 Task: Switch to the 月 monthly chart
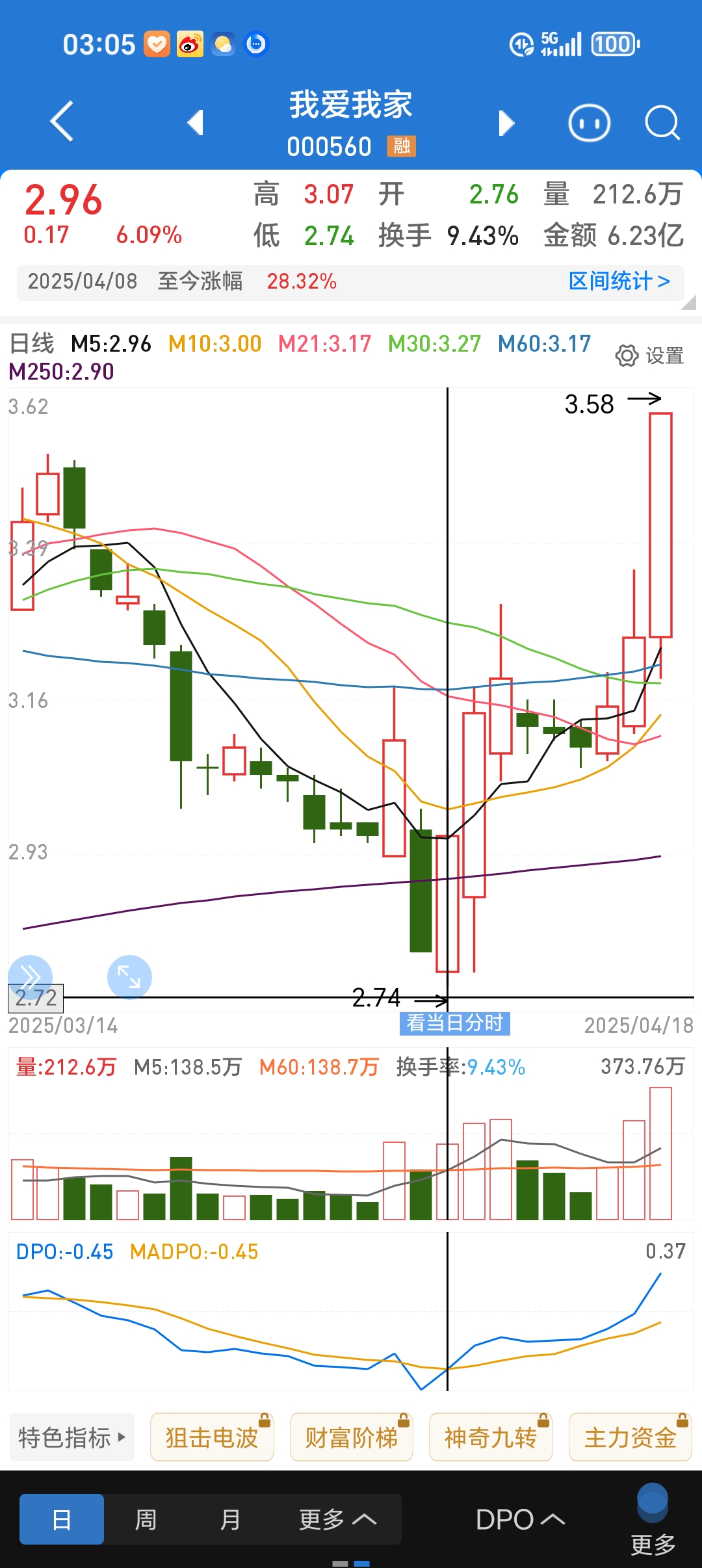230,1519
